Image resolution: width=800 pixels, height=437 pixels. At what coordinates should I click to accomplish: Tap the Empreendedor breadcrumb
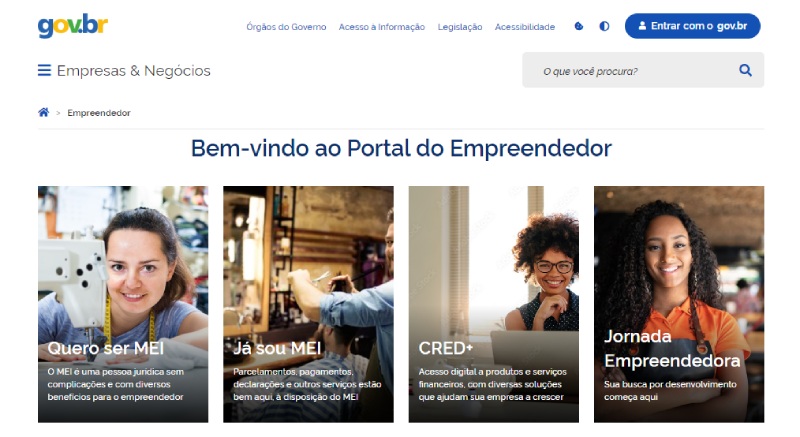click(x=99, y=113)
